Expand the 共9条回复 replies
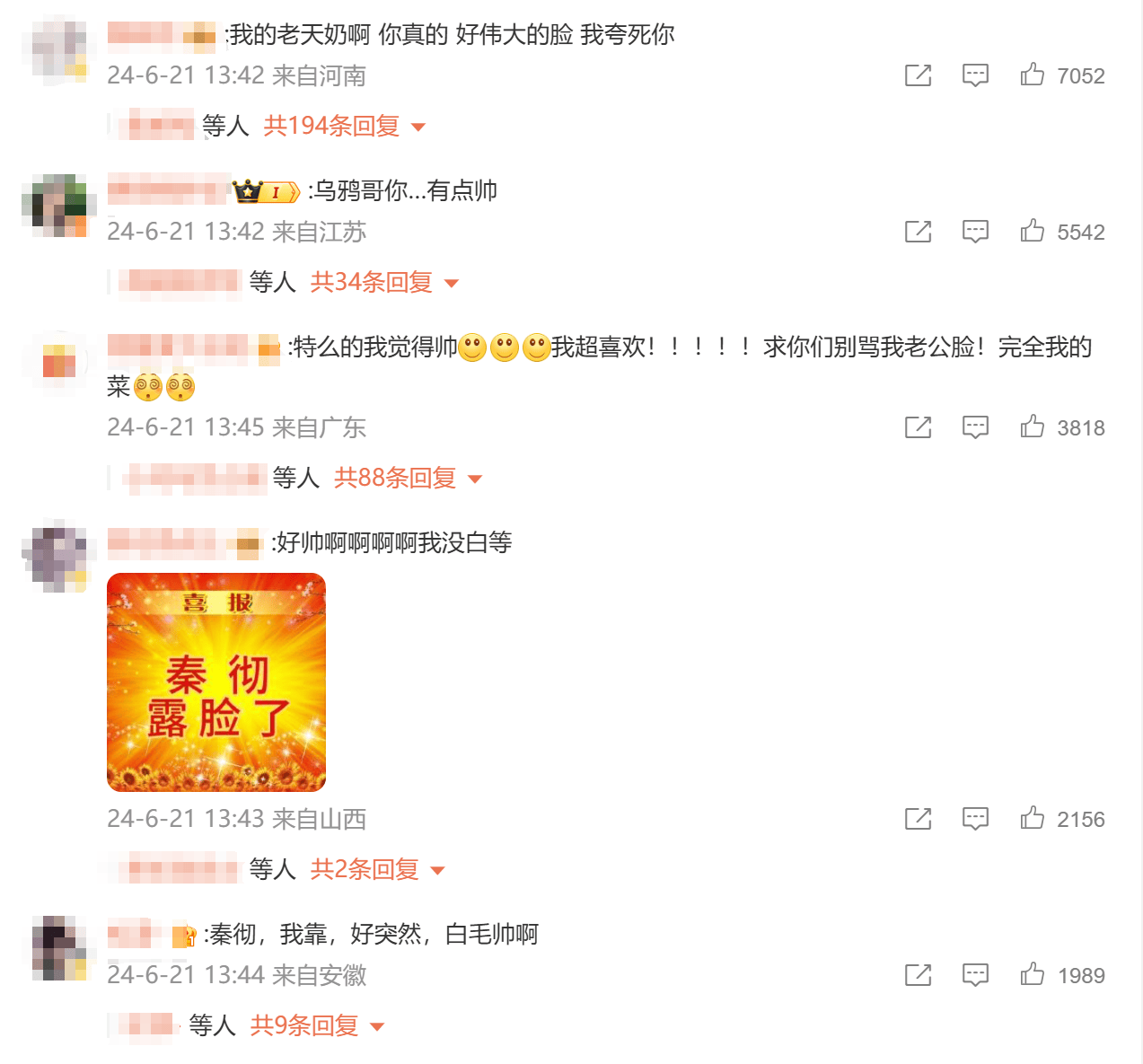This screenshot has width=1143, height=1064. click(316, 1026)
